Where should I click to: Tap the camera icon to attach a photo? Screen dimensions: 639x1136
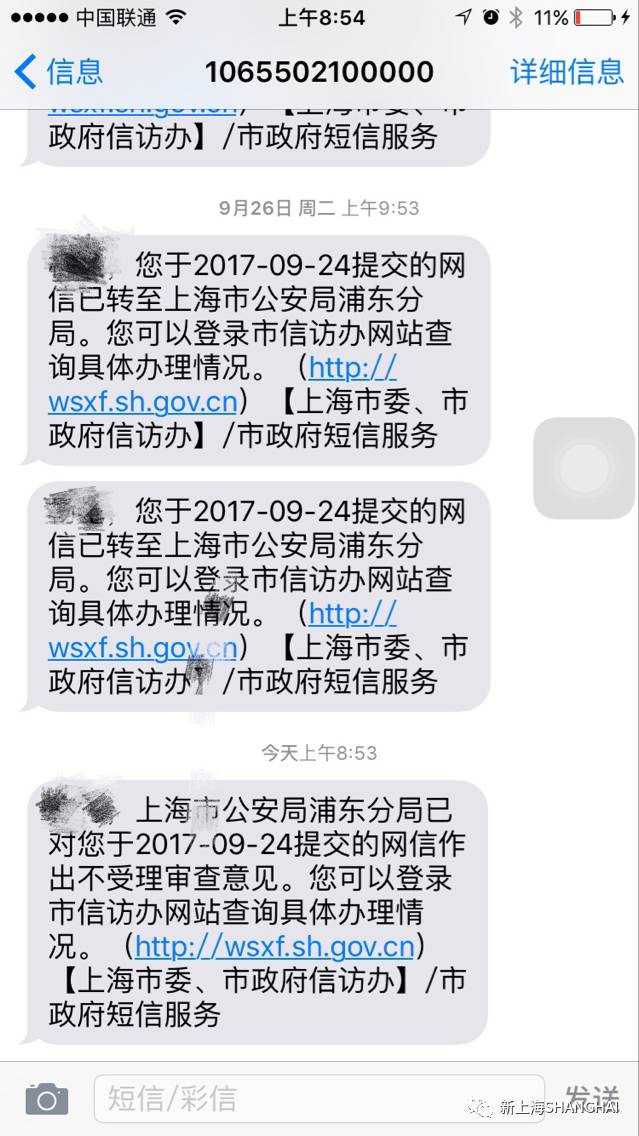coord(47,1099)
